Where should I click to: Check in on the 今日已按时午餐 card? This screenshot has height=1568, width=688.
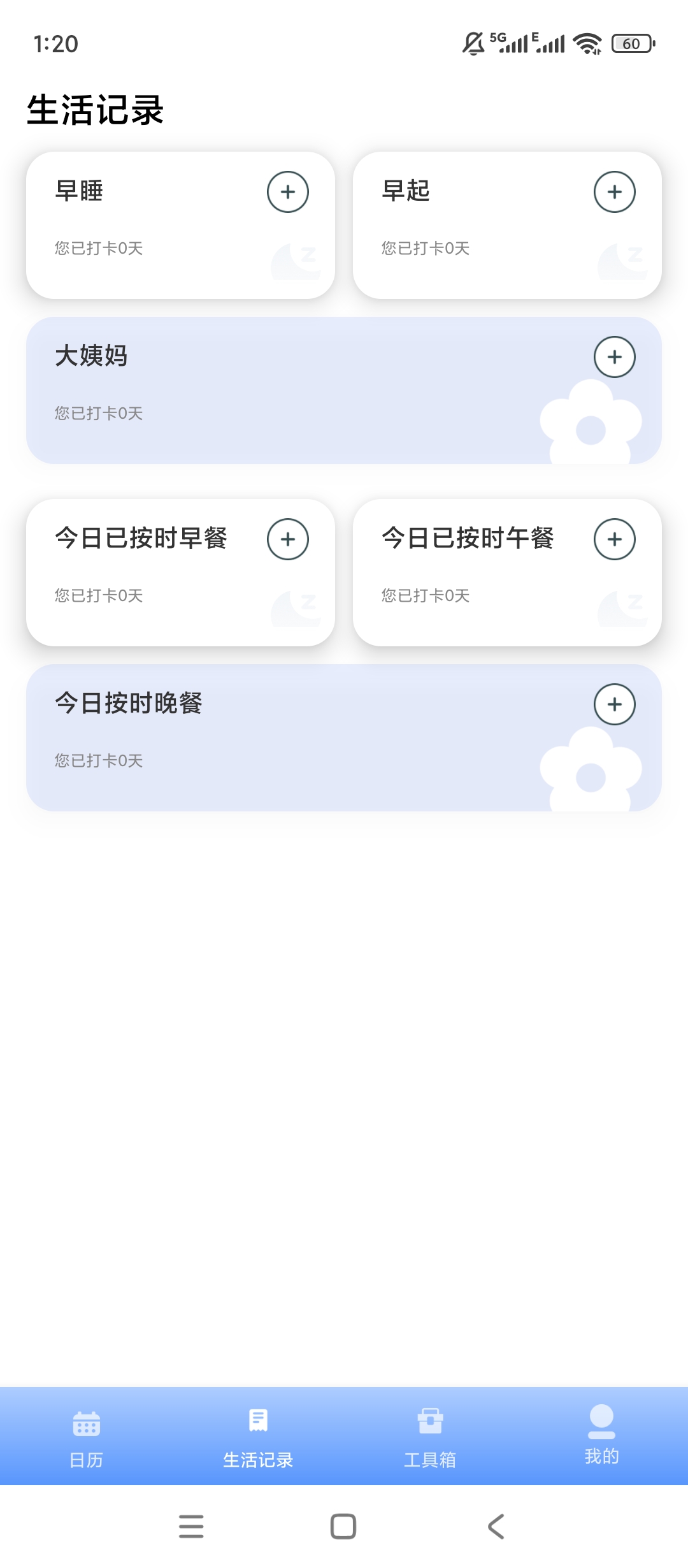coord(615,539)
